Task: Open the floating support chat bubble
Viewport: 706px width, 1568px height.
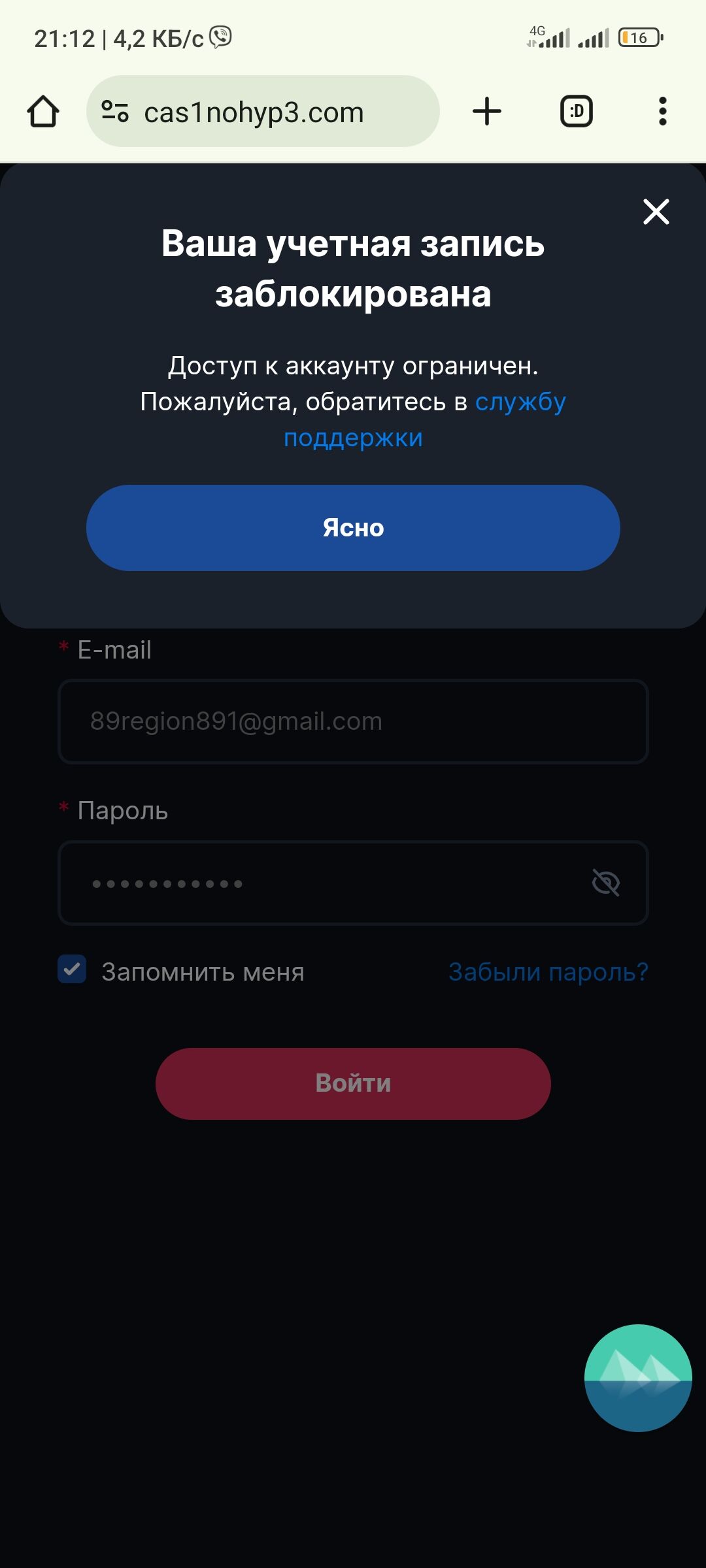Action: [637, 1377]
